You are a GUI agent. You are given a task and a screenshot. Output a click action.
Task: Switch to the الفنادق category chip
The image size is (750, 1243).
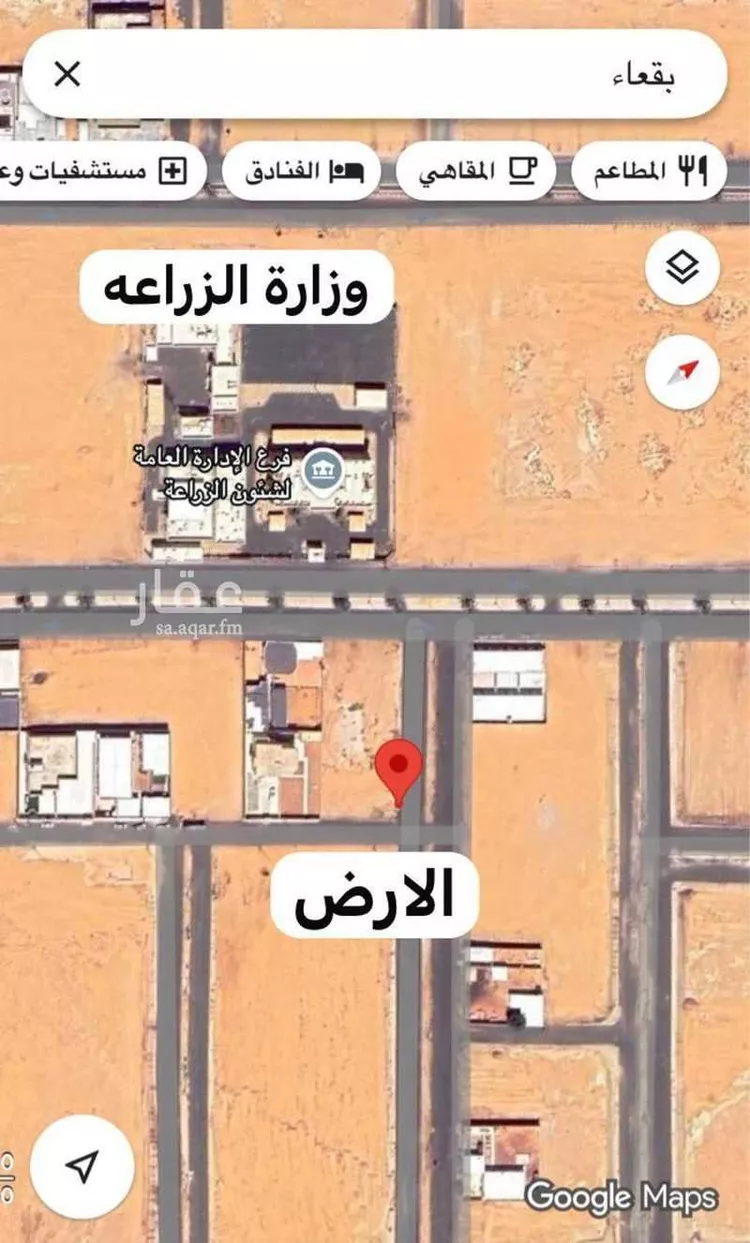pos(300,169)
